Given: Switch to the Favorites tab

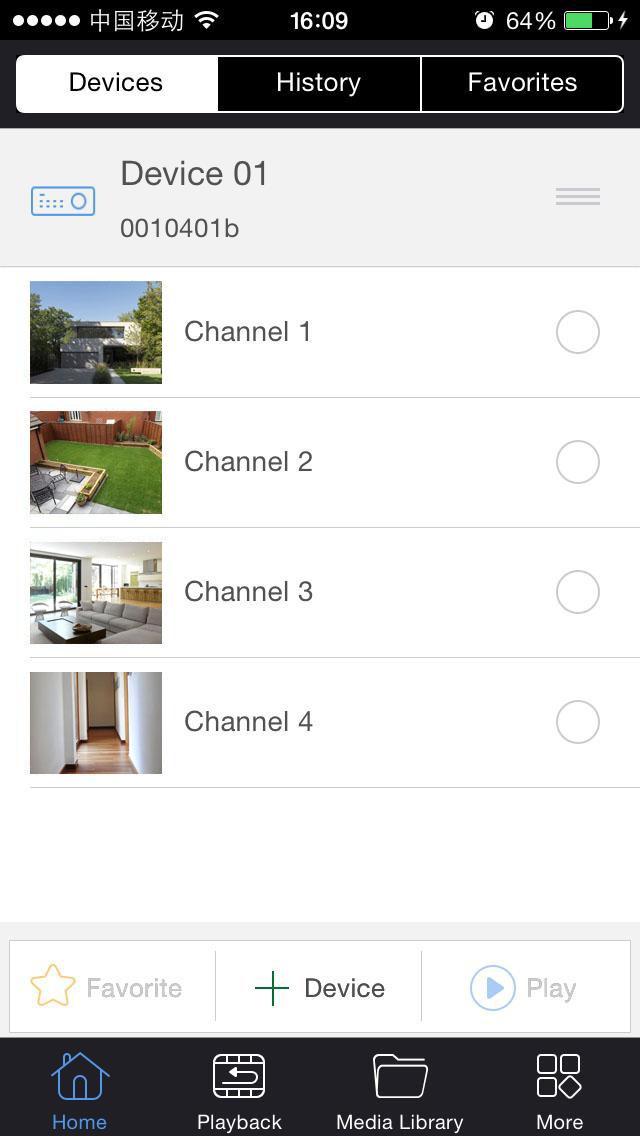Looking at the screenshot, I should (522, 83).
